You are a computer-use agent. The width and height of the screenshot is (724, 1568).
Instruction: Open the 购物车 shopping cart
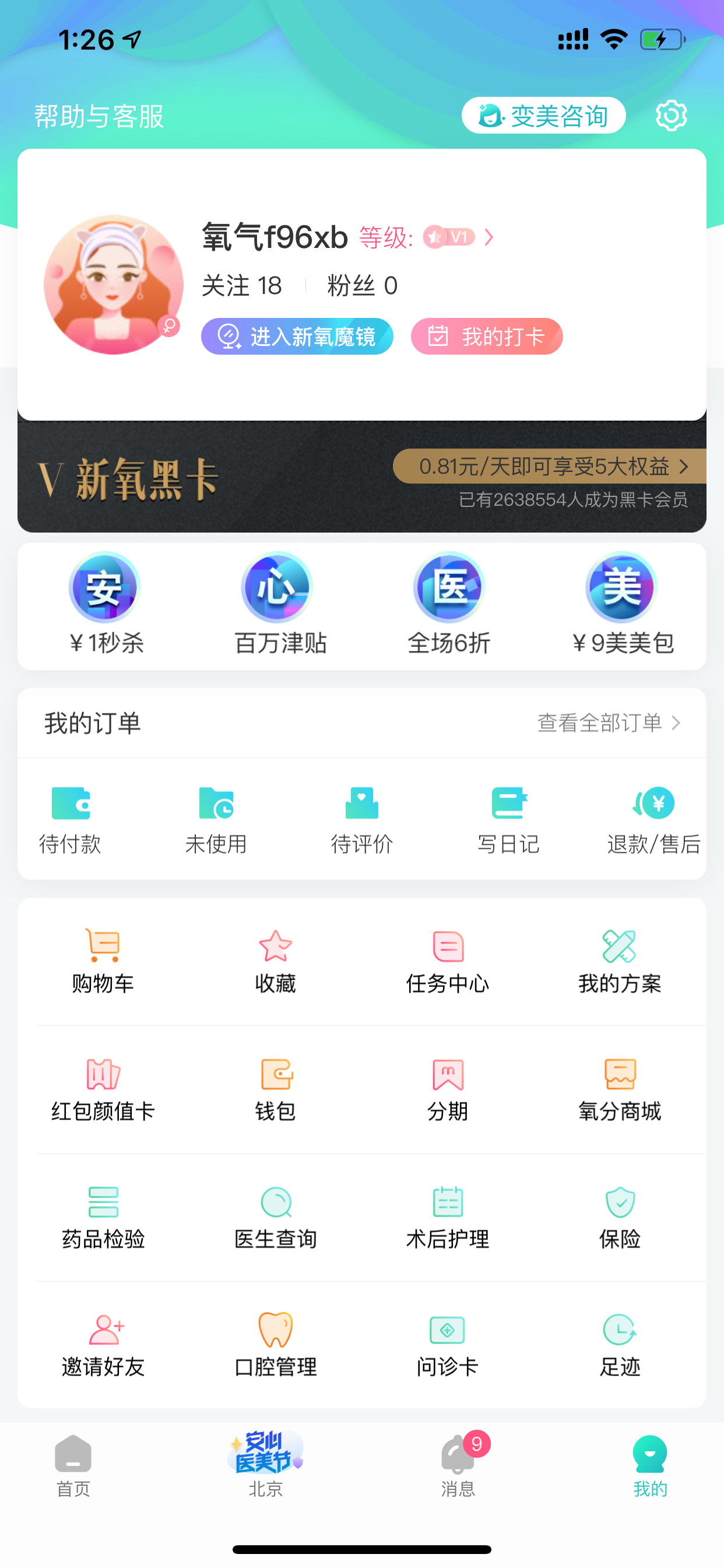click(x=103, y=962)
